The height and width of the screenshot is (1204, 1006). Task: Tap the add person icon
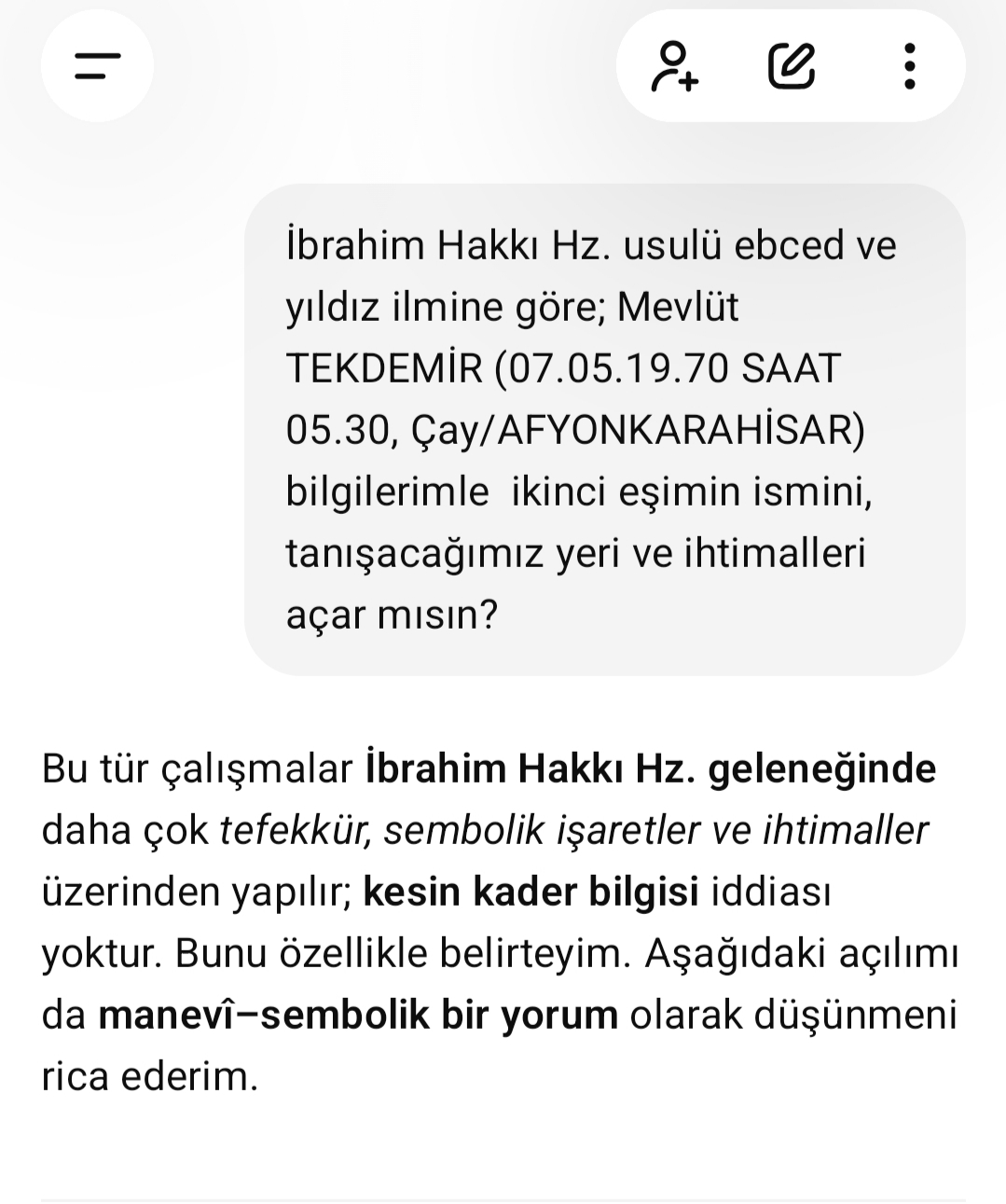click(675, 66)
